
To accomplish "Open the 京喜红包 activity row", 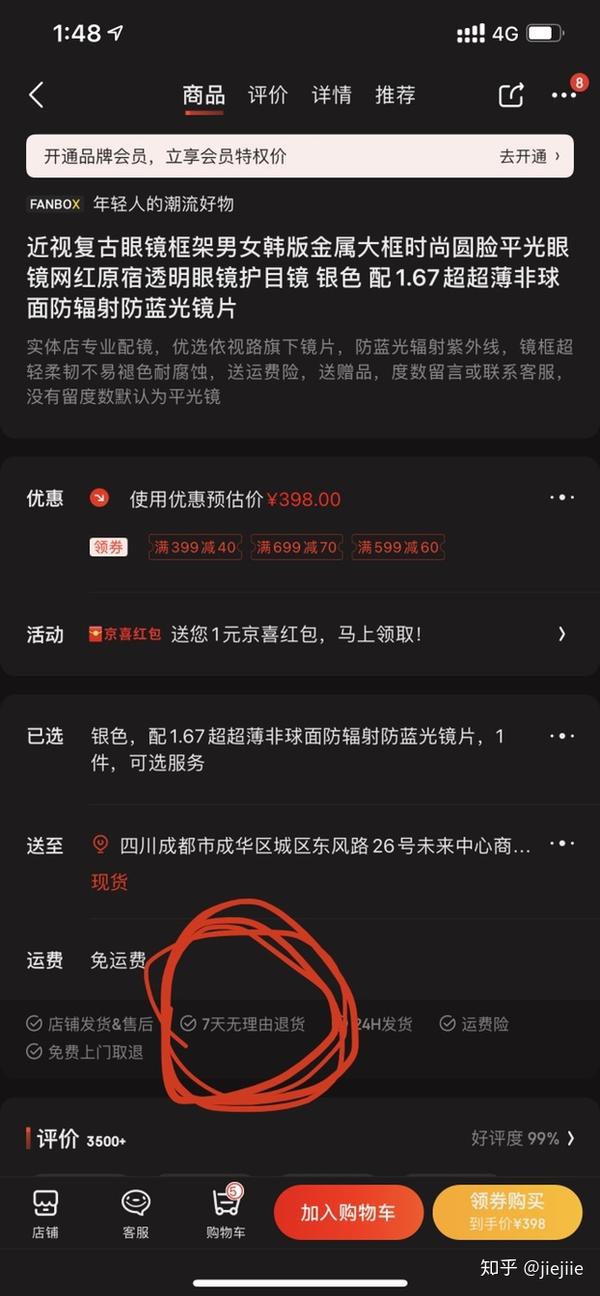I will (x=300, y=634).
